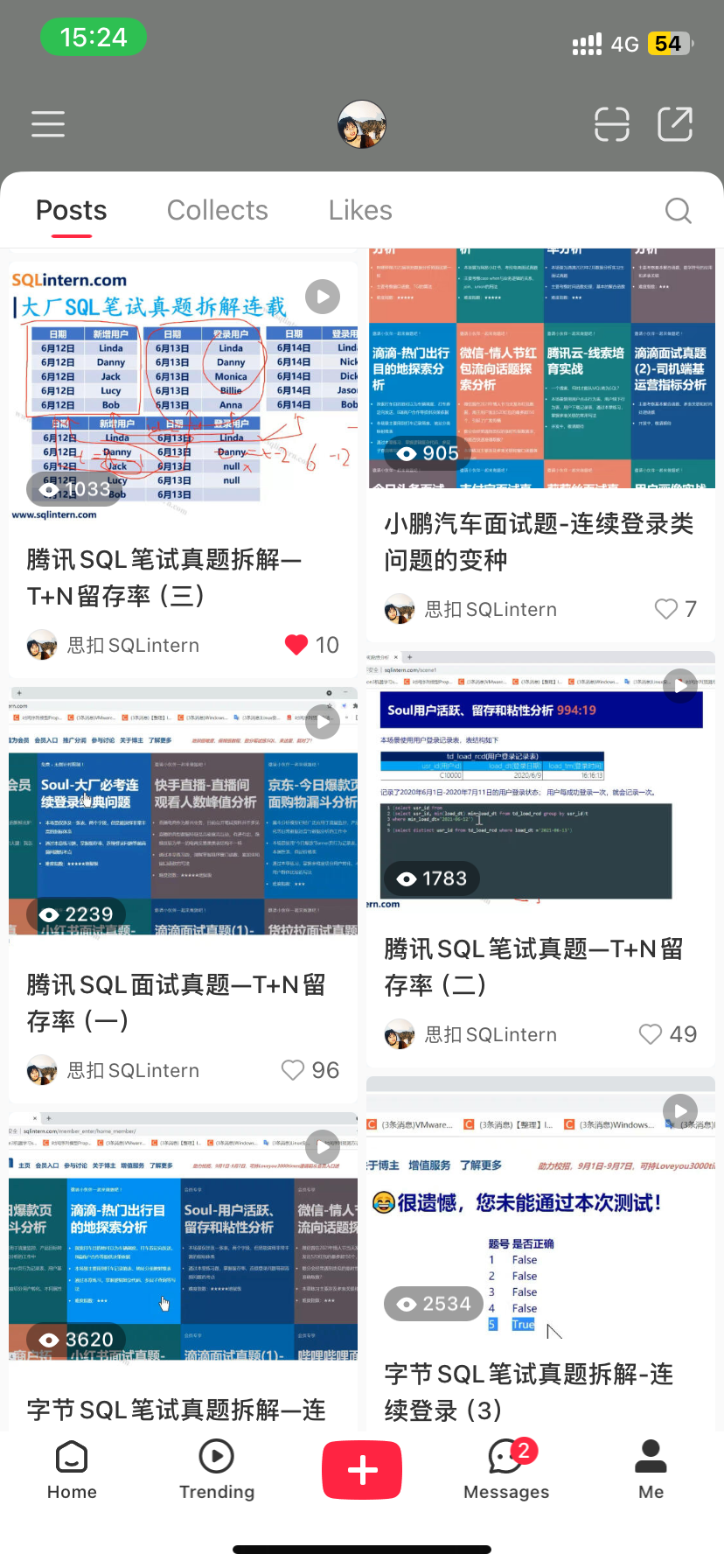Switch to the Likes tab
724x1568 pixels.
359,211
